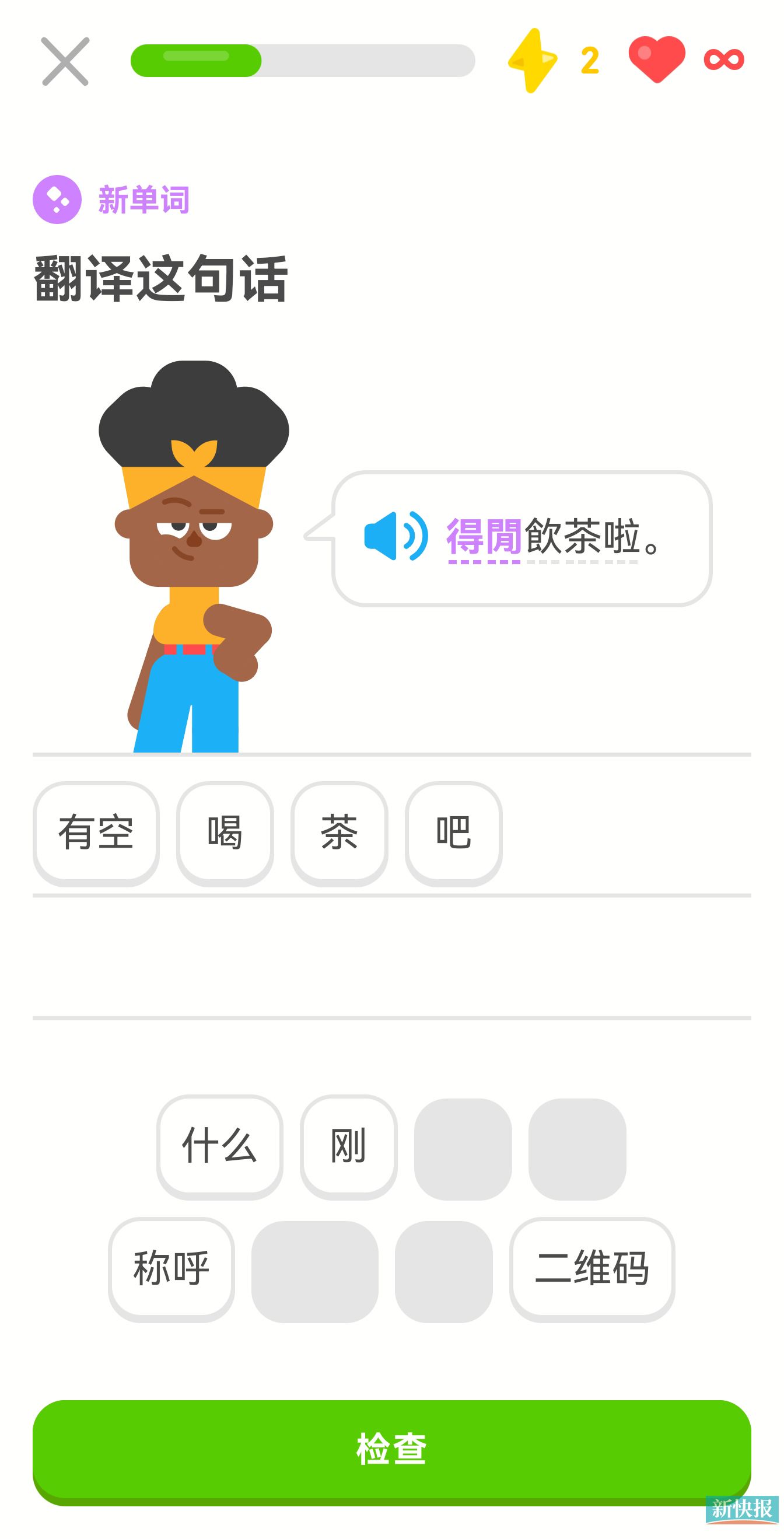
Task: Select the word tile 什么
Action: click(x=220, y=1147)
